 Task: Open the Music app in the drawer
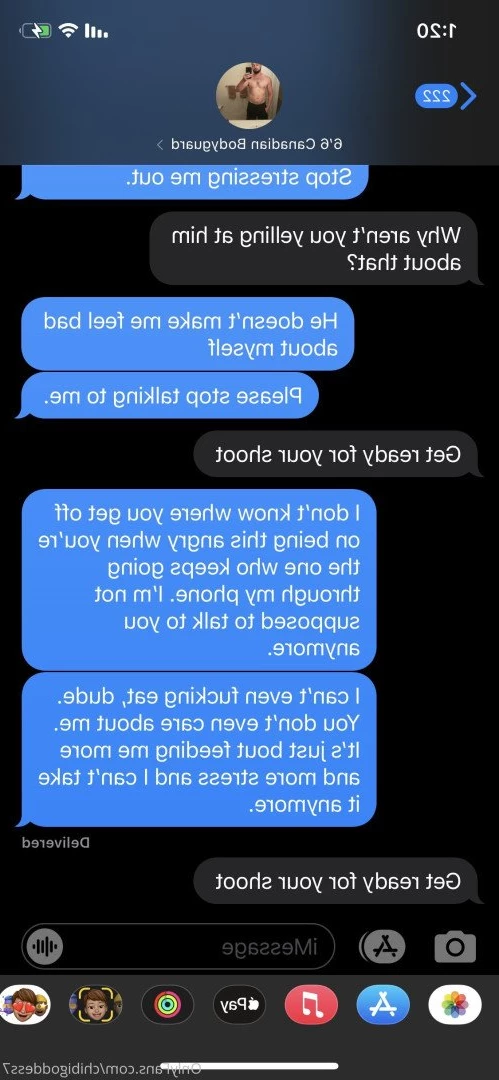pos(311,1004)
